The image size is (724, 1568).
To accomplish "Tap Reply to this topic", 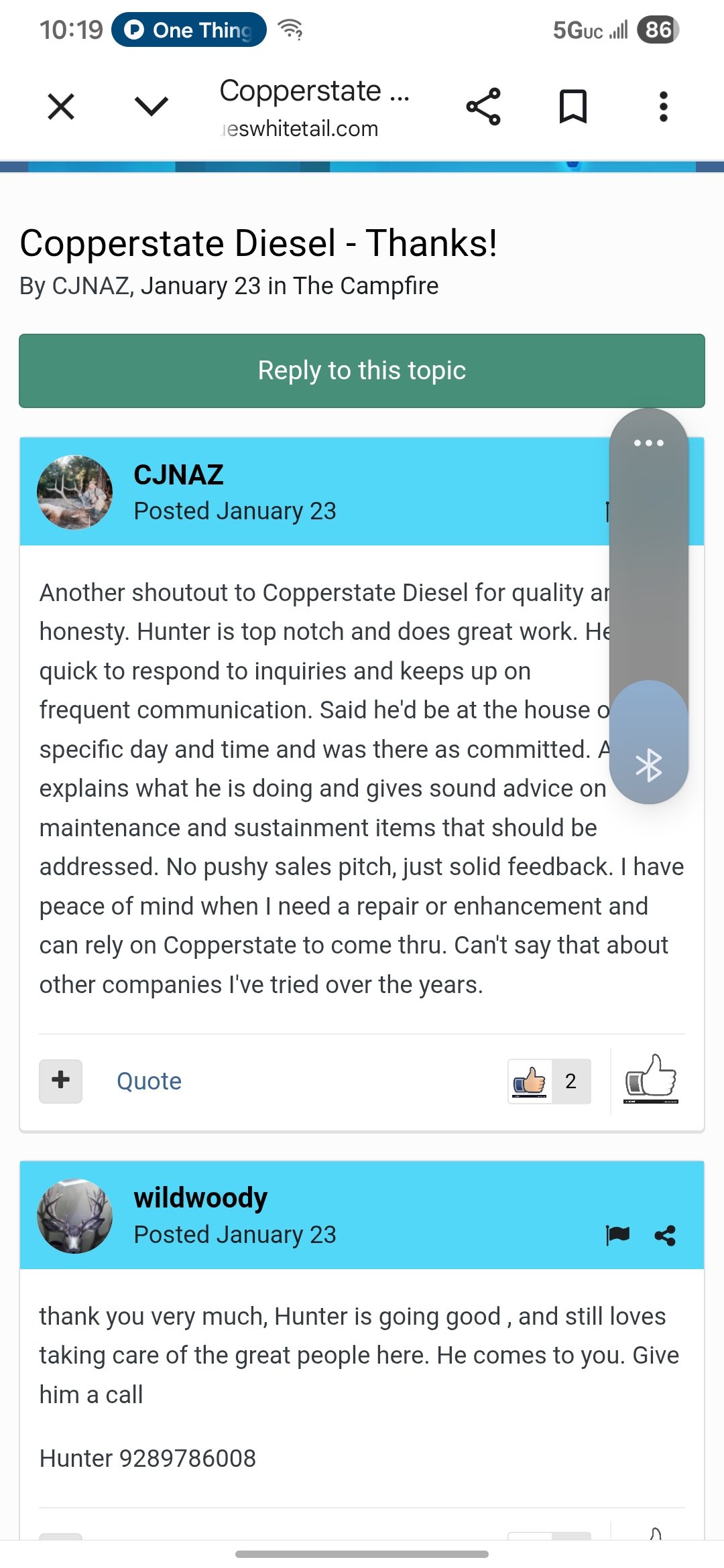I will [362, 371].
